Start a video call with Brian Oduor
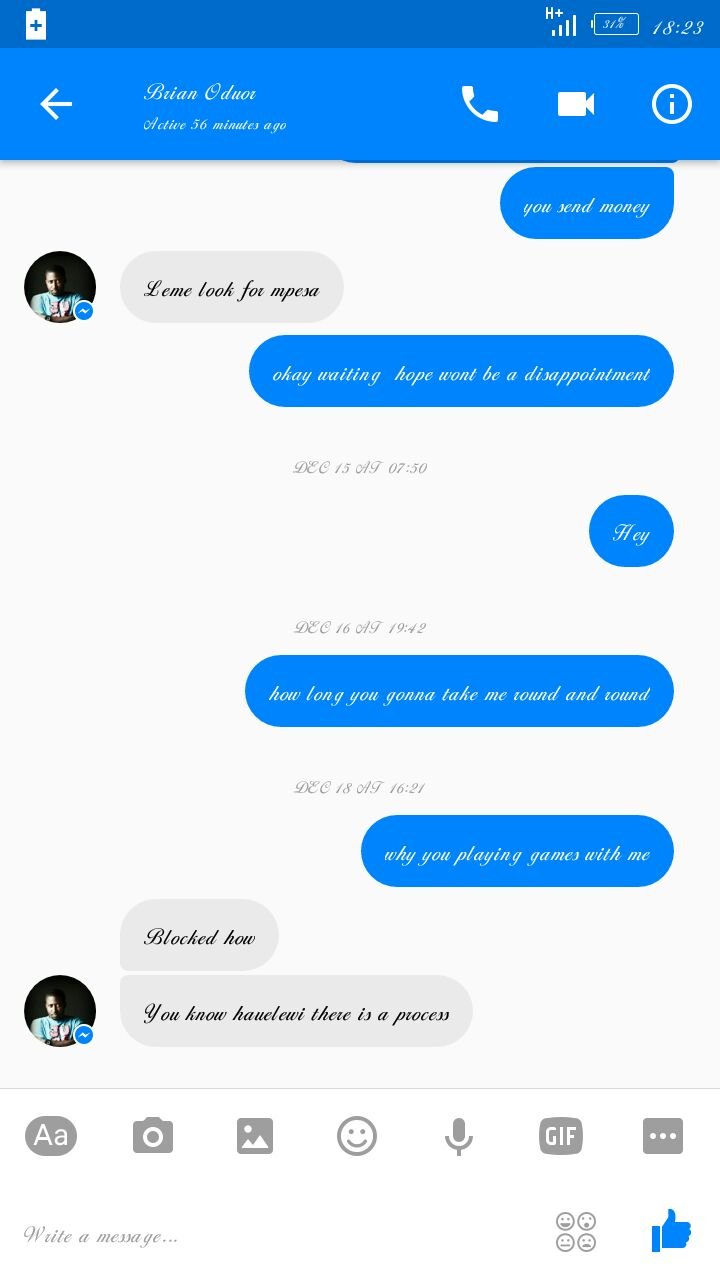 [576, 104]
